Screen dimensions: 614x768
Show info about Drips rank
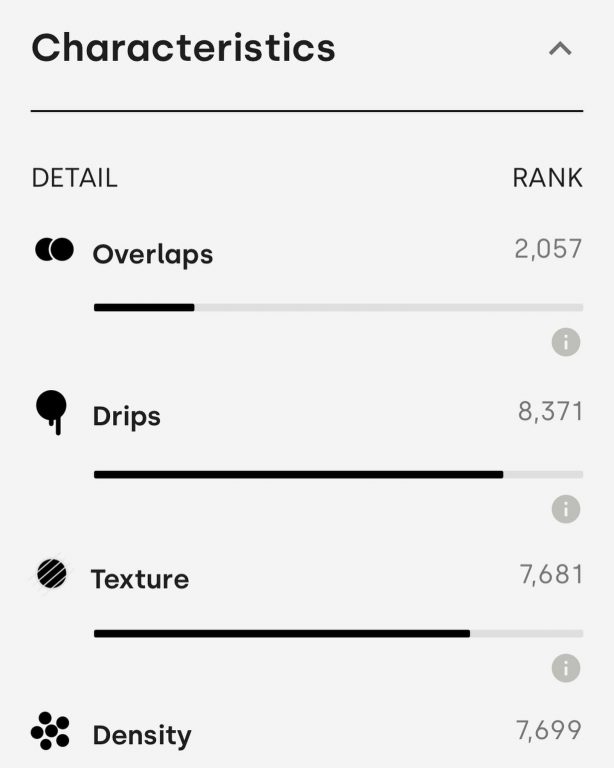pos(566,508)
